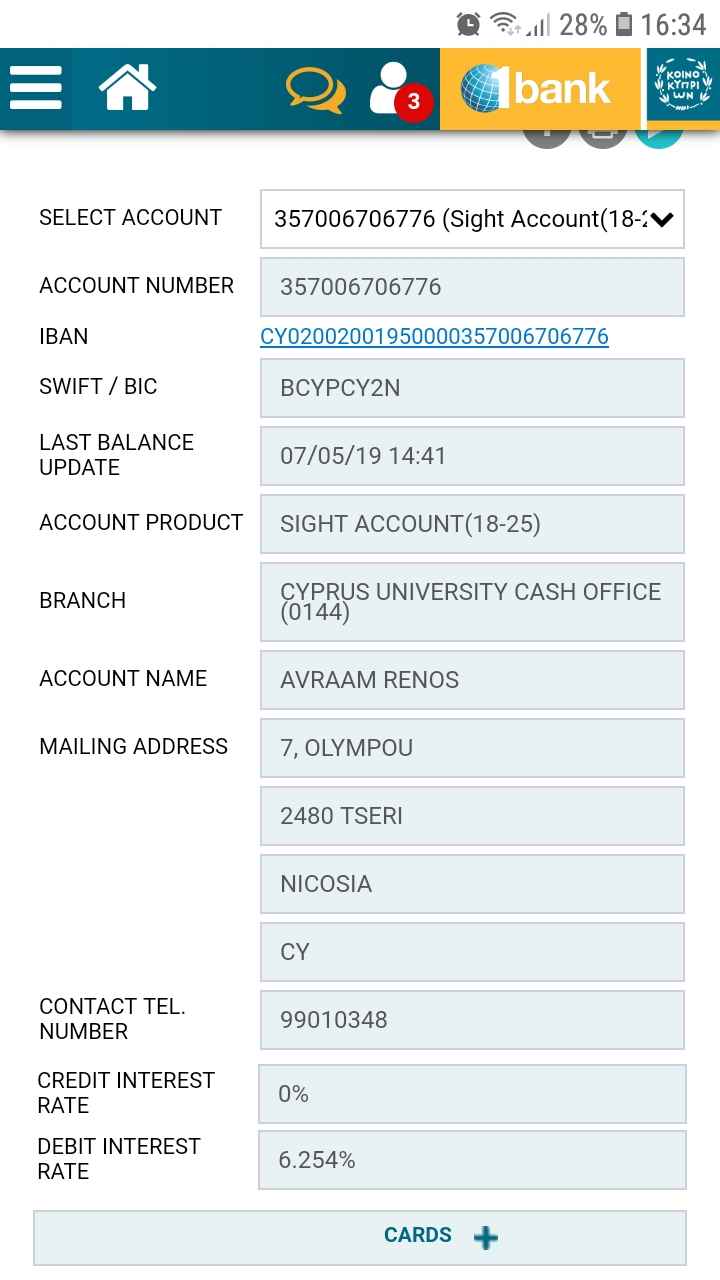Expand the Select Account dropdown
This screenshot has width=720, height=1280.
[472, 219]
